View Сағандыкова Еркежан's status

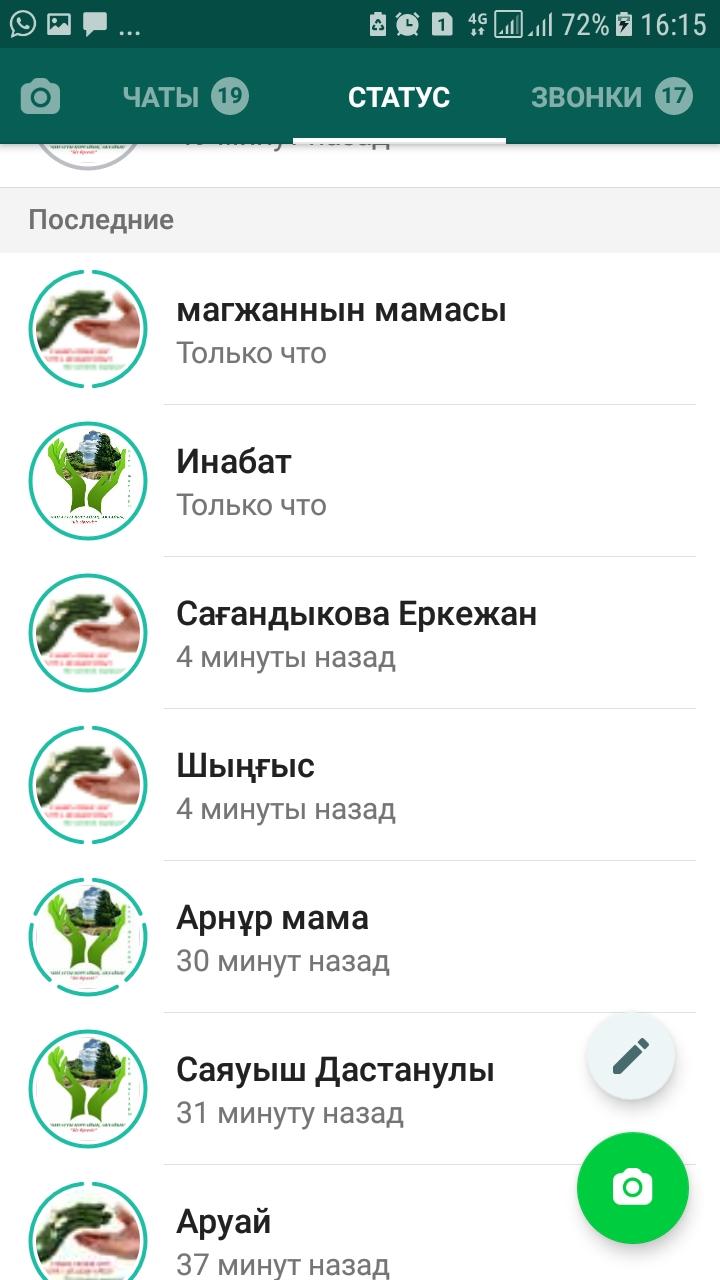(x=360, y=633)
